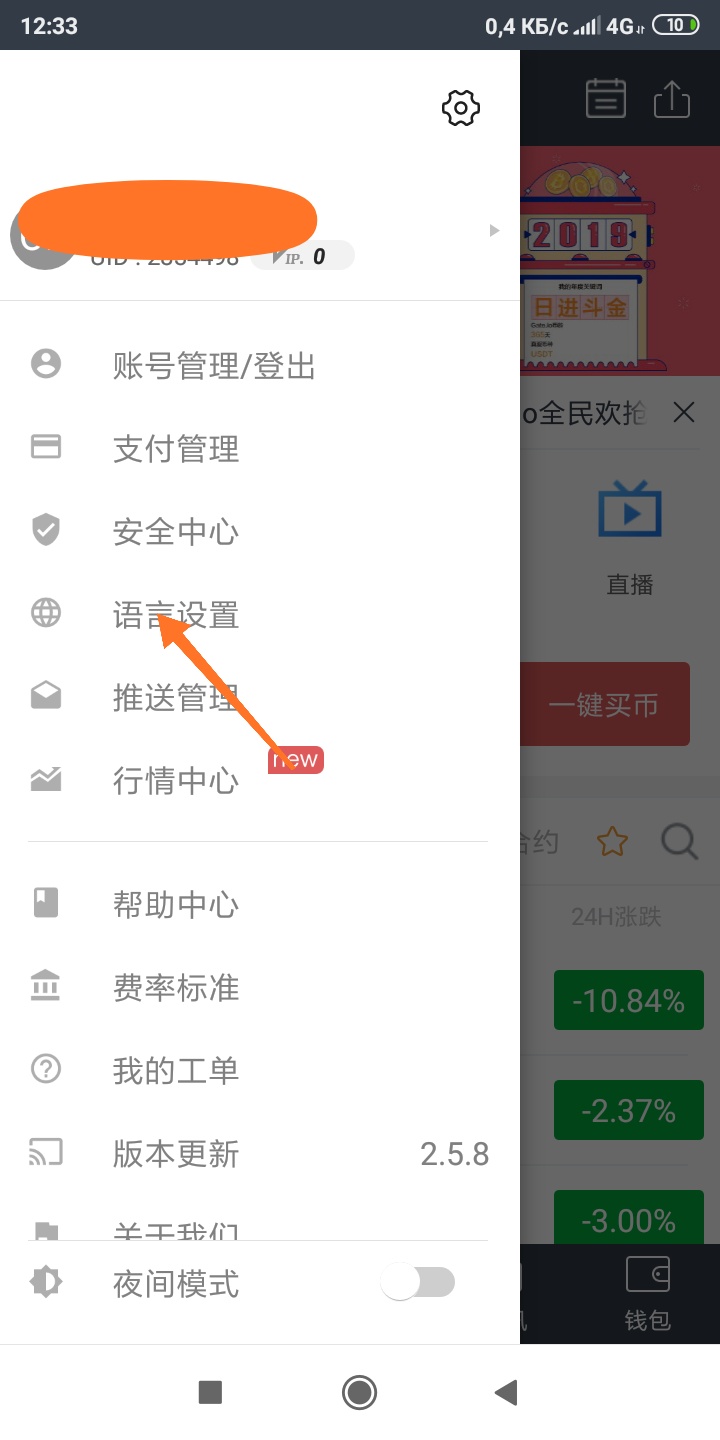
Task: Check 版本更新 version update
Action: pyautogui.click(x=176, y=1154)
